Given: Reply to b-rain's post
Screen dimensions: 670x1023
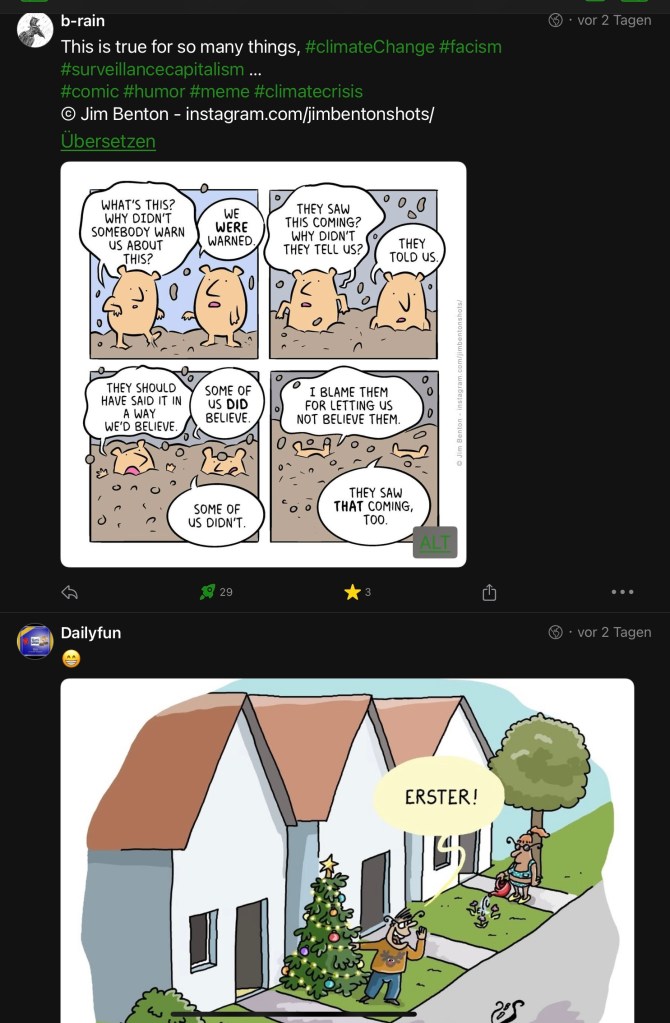Looking at the screenshot, I should (69, 592).
